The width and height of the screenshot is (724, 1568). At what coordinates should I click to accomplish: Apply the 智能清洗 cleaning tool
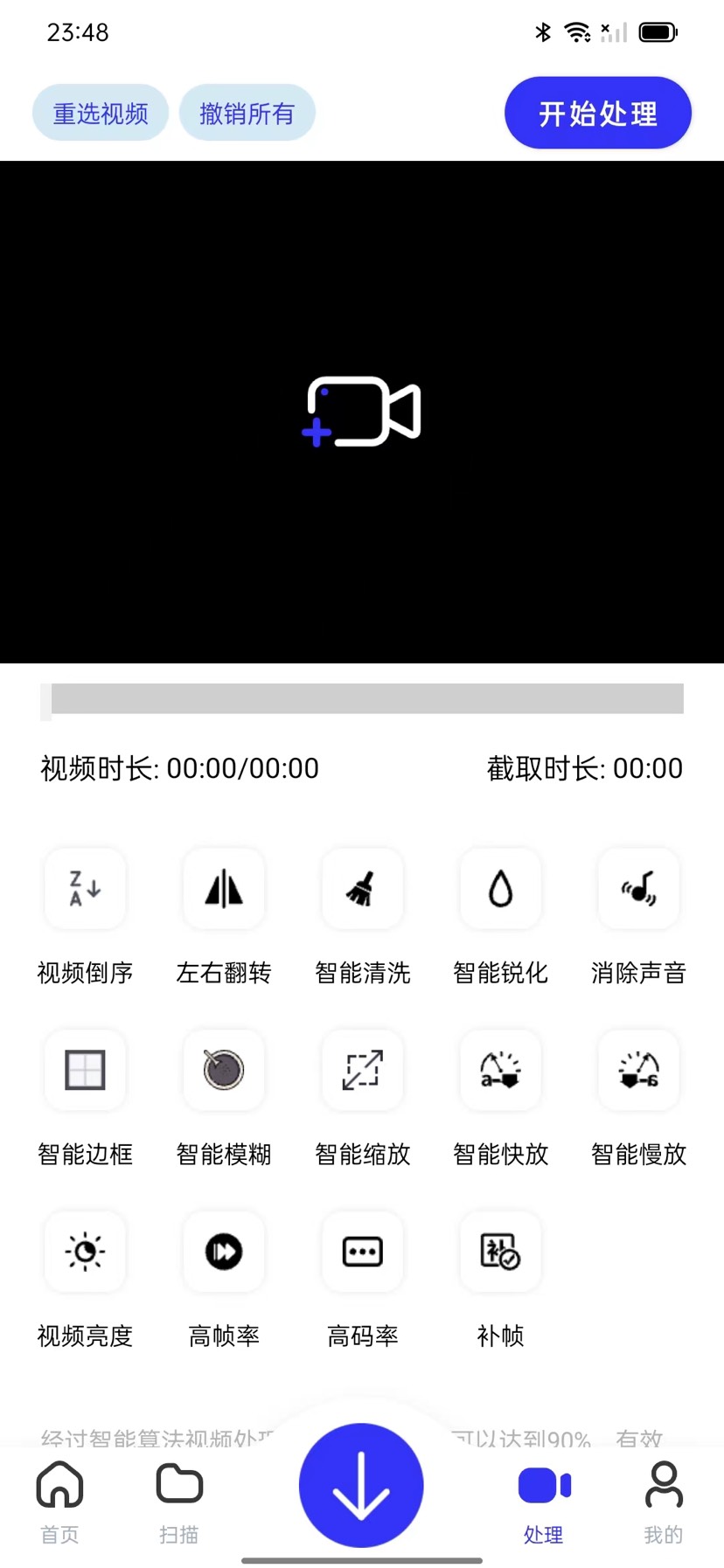point(362,890)
